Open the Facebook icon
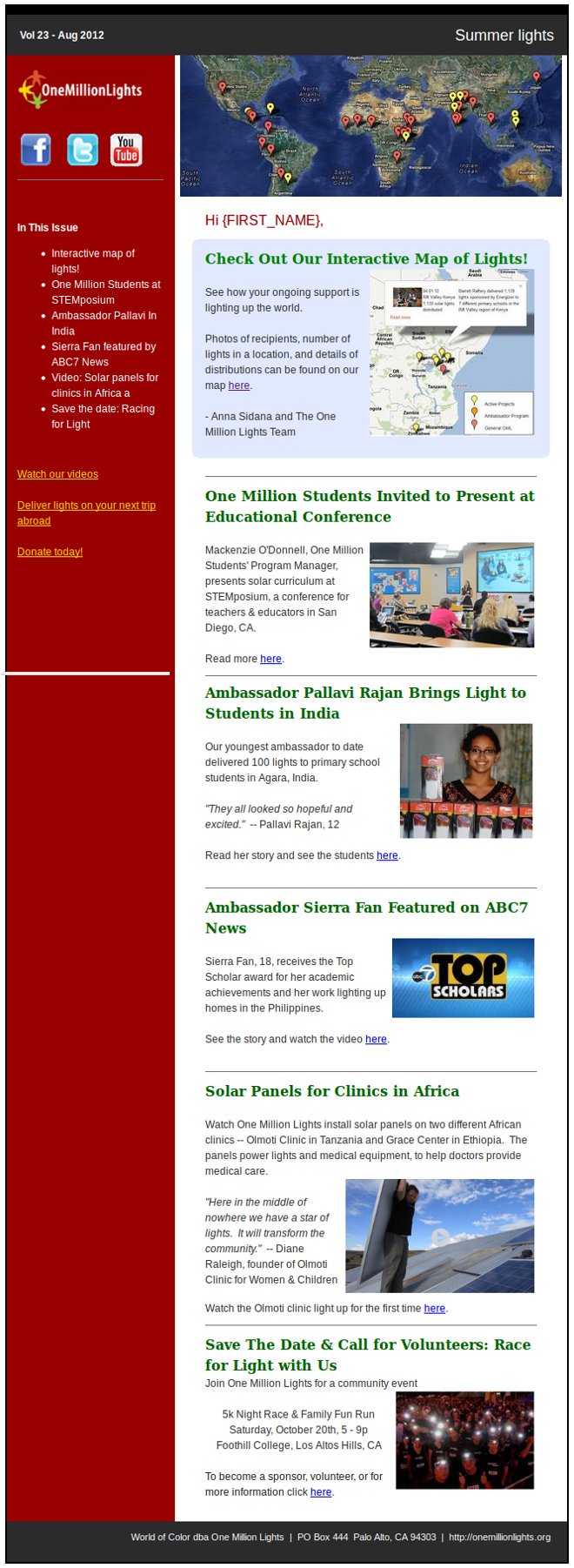This screenshot has height=1568, width=574. tap(36, 150)
